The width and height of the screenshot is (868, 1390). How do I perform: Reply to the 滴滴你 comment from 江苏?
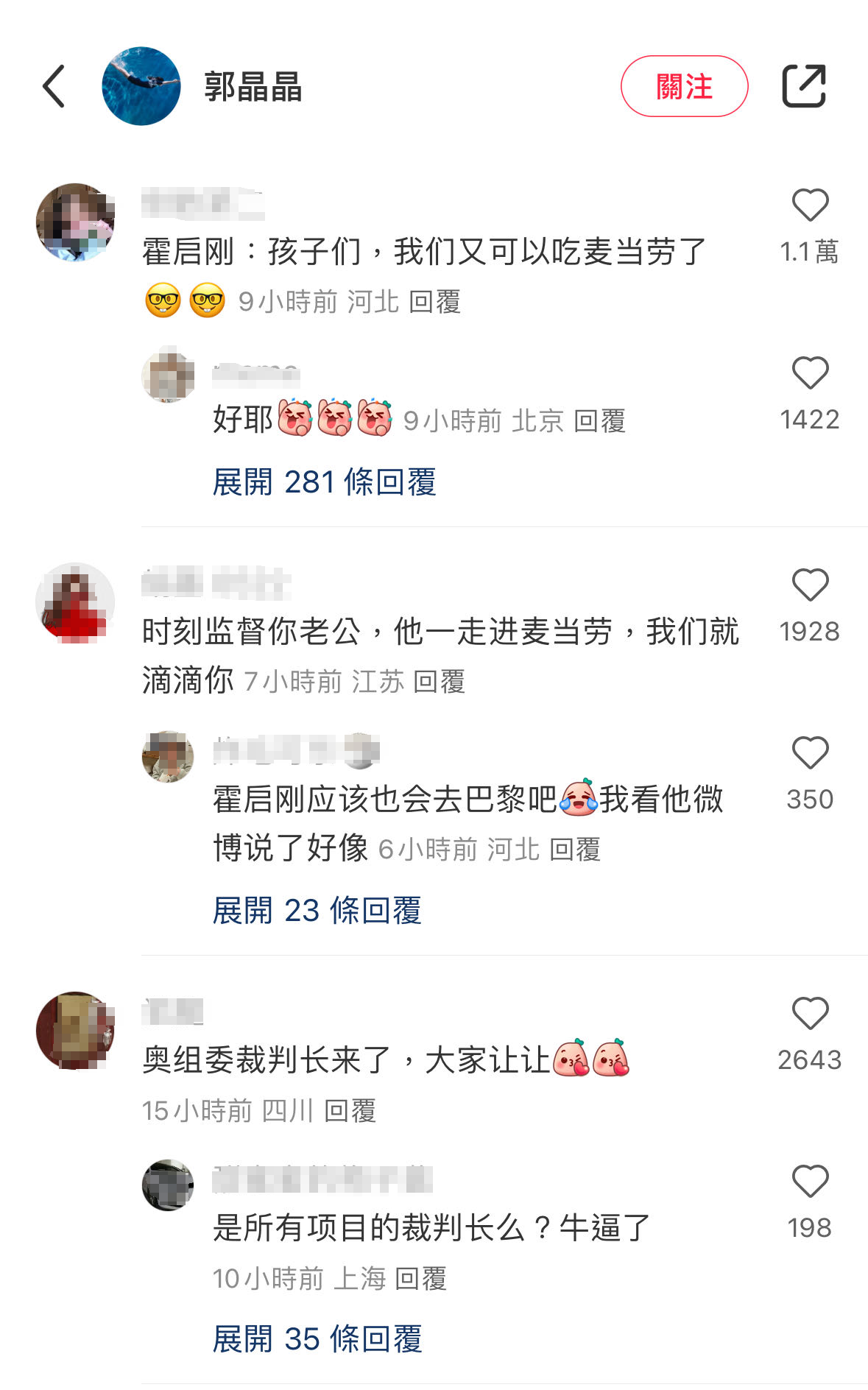[439, 682]
